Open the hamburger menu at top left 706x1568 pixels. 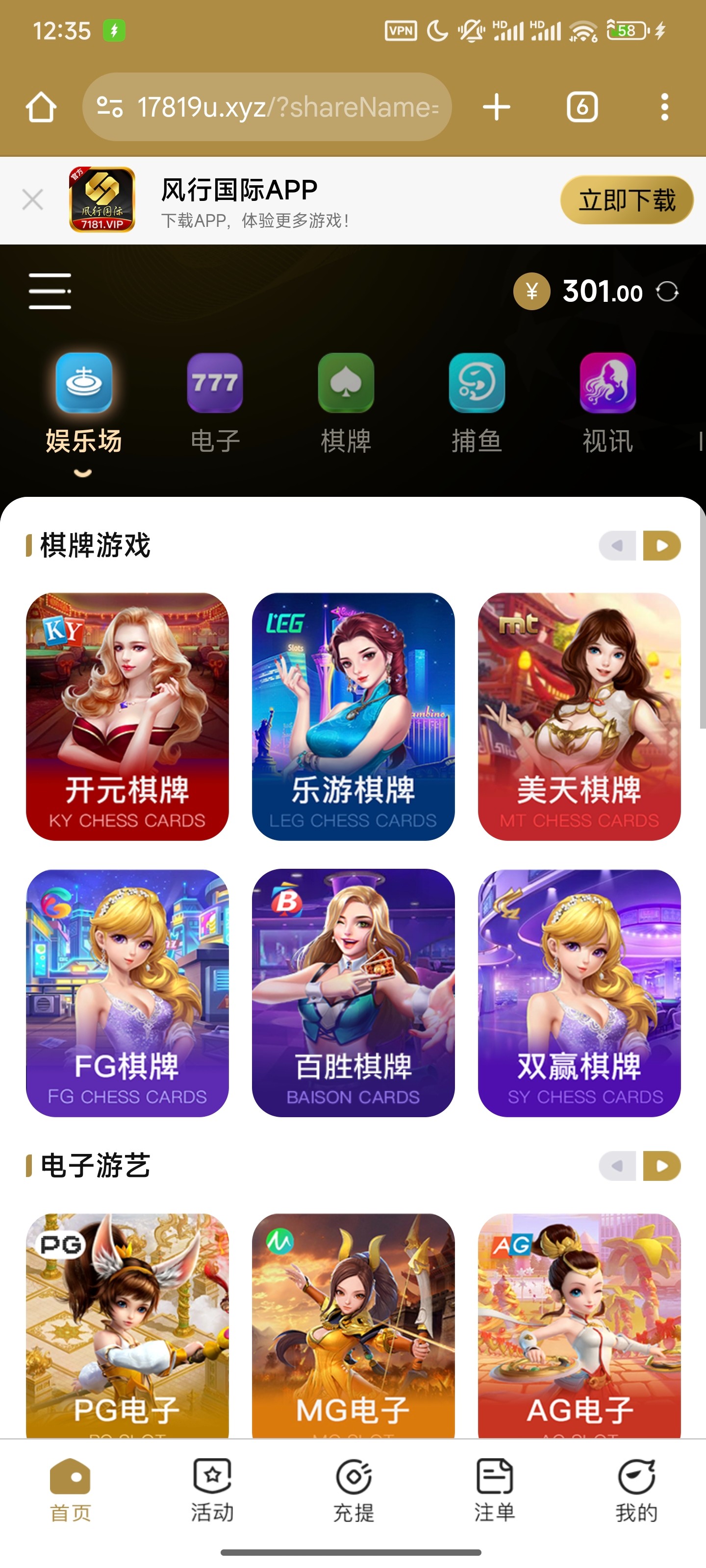pyautogui.click(x=50, y=291)
